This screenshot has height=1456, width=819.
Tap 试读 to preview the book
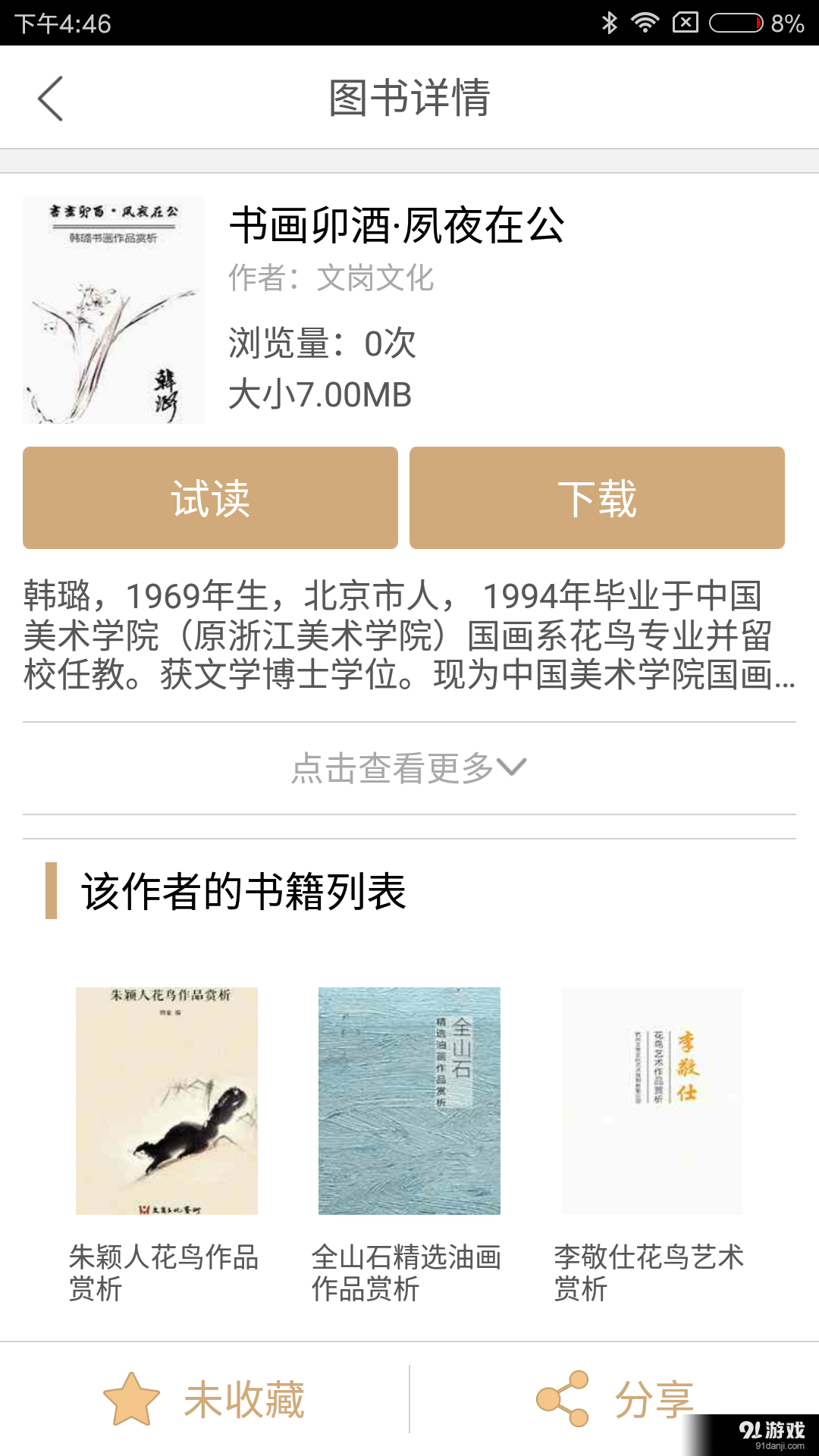(x=209, y=497)
